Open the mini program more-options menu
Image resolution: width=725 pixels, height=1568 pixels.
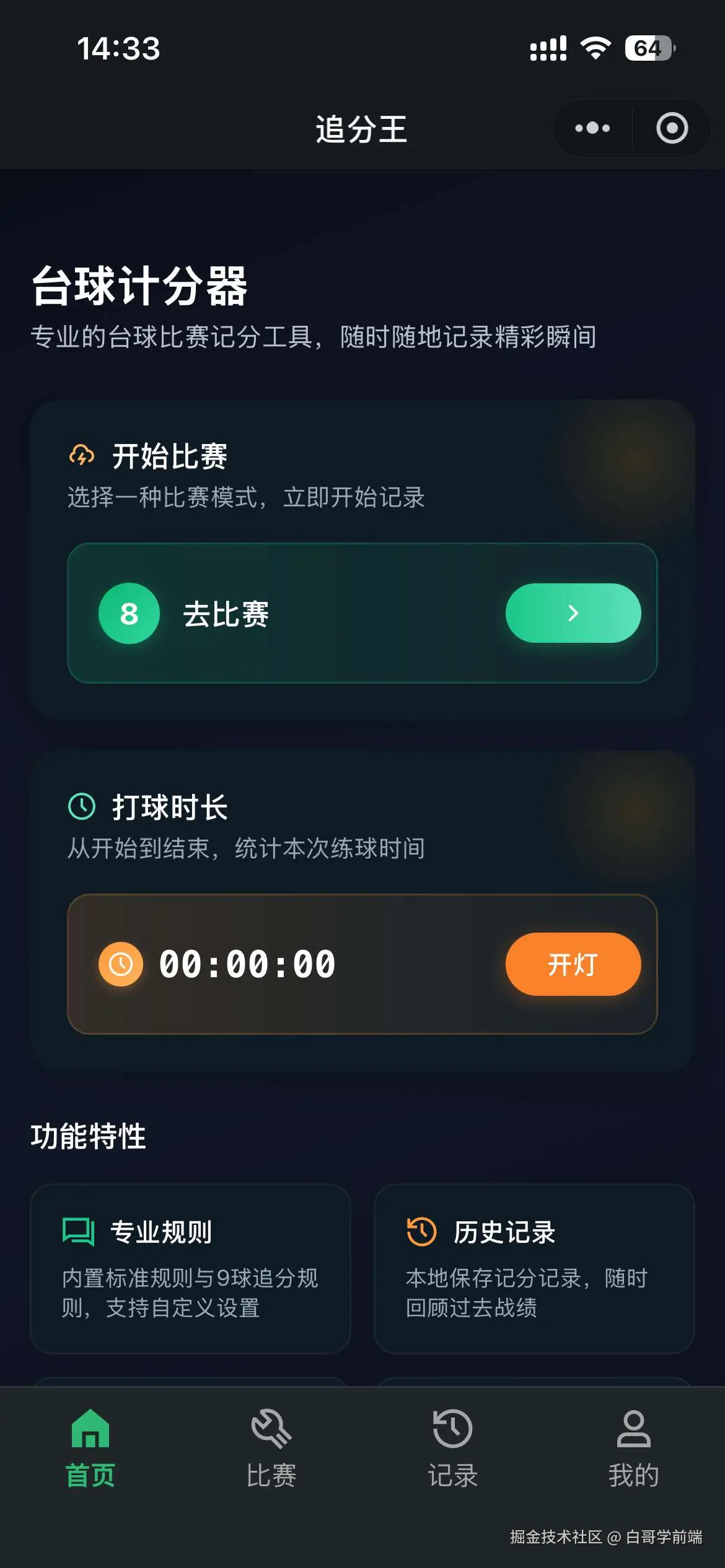592,128
